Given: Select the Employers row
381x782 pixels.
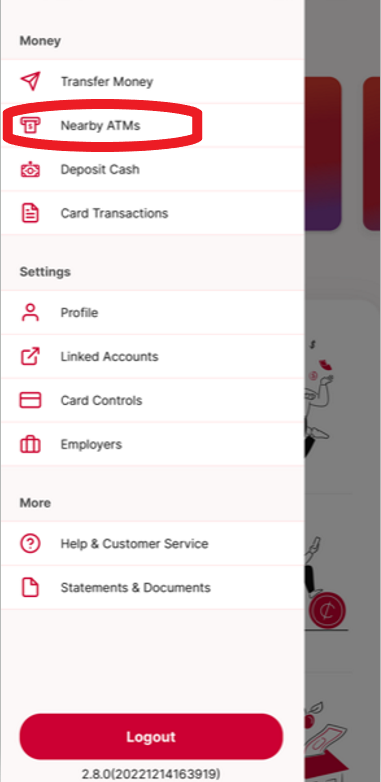Looking at the screenshot, I should [152, 444].
